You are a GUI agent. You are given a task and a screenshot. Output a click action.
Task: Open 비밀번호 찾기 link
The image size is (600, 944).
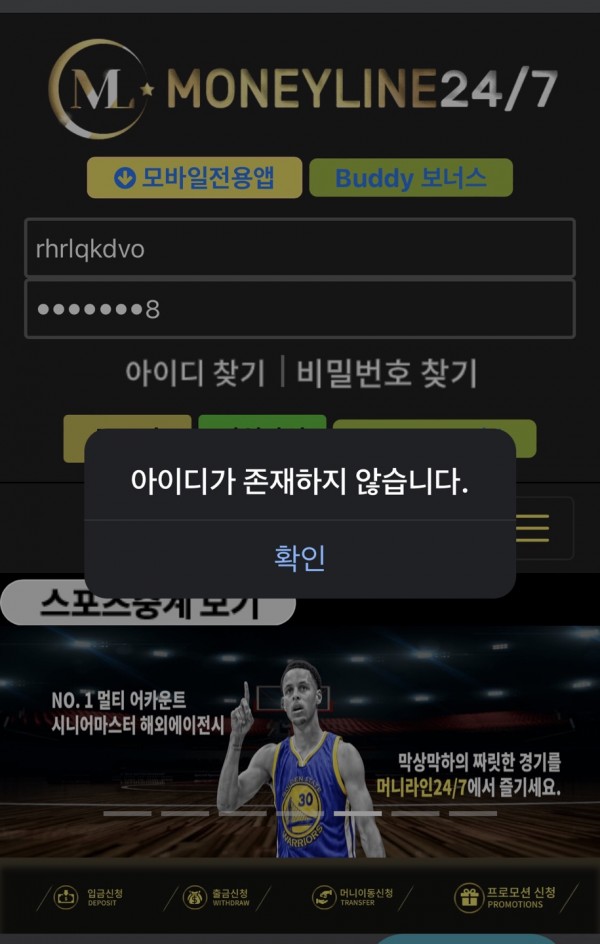pyautogui.click(x=387, y=373)
